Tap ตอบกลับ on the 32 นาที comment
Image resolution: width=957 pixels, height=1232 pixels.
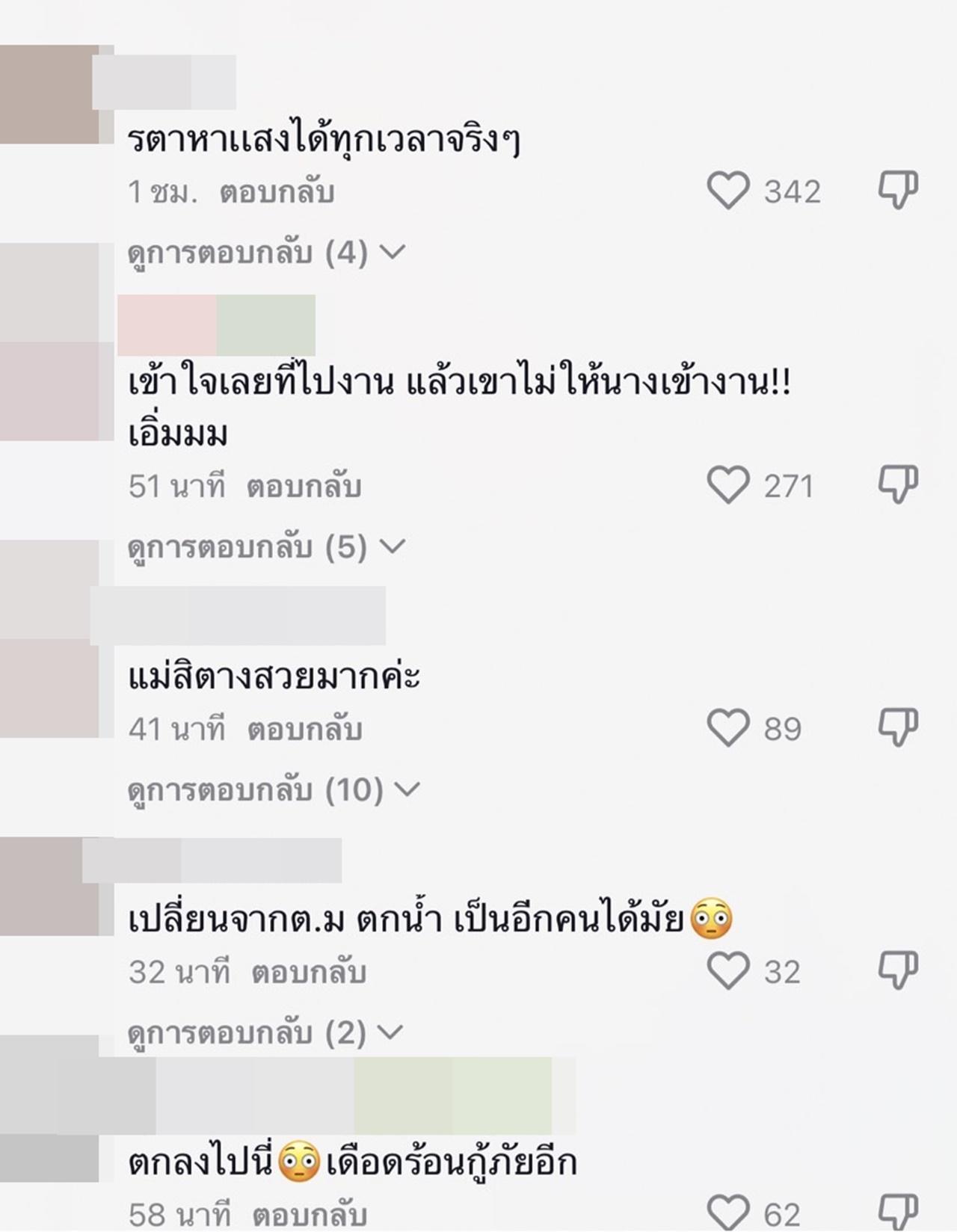pos(308,973)
